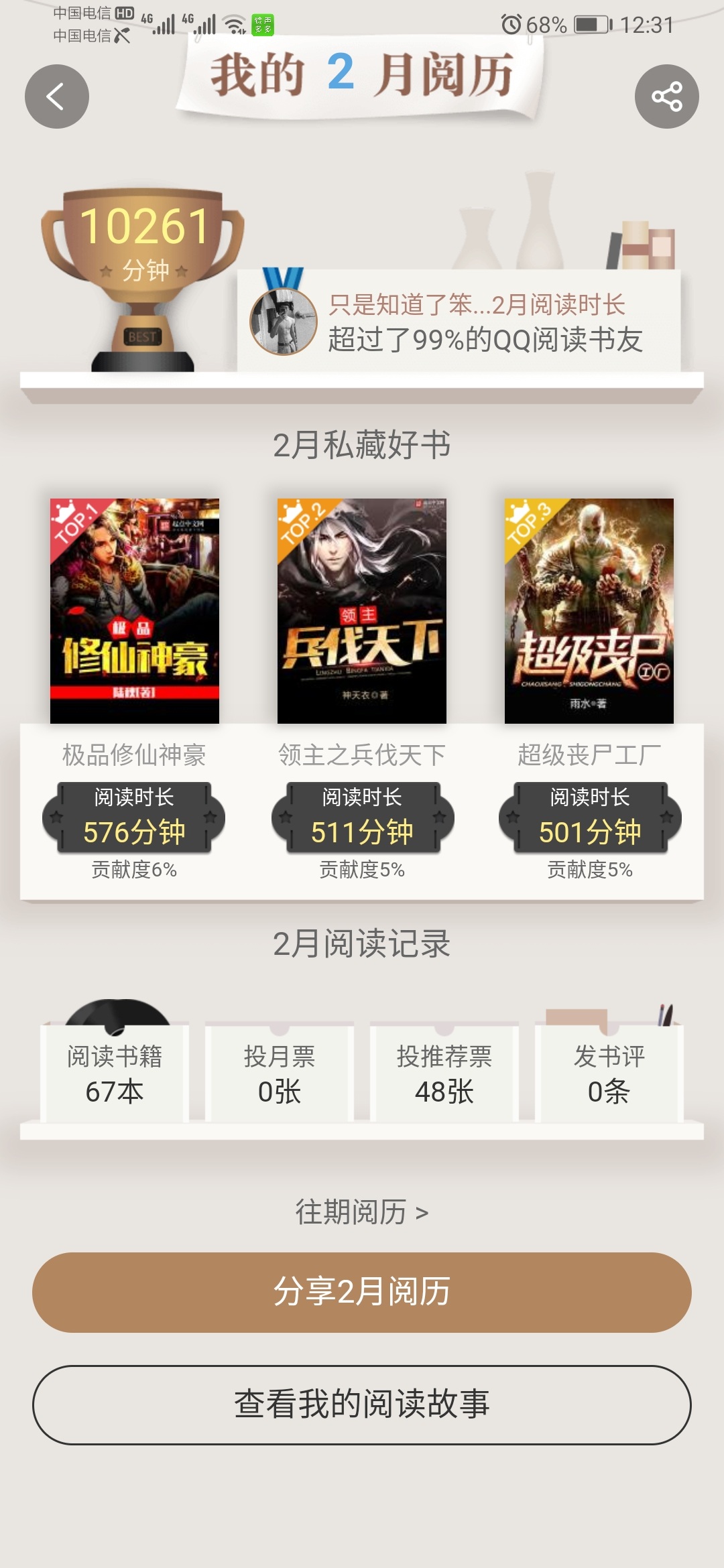Tap the 分享2月阅历 button
Screen dimensions: 724x1568
pos(362,1292)
